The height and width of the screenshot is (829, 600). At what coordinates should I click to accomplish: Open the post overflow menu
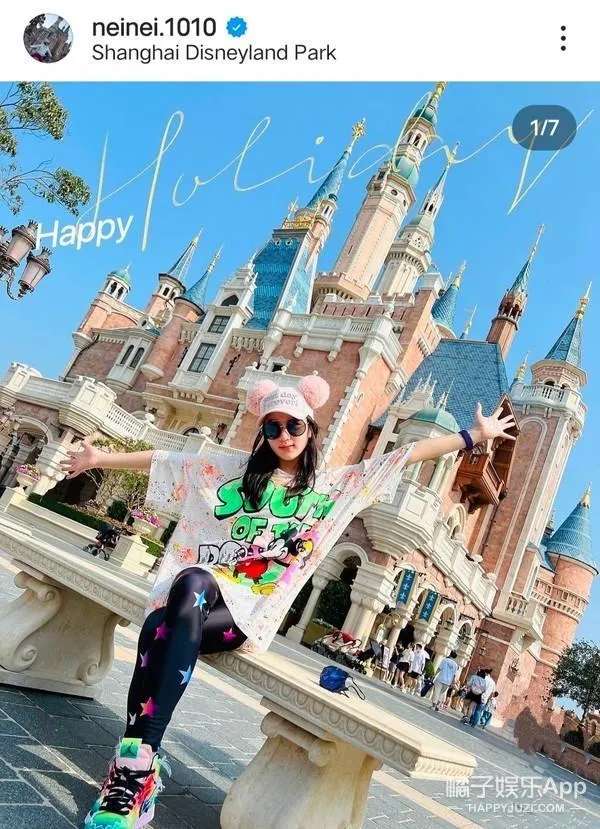[563, 39]
